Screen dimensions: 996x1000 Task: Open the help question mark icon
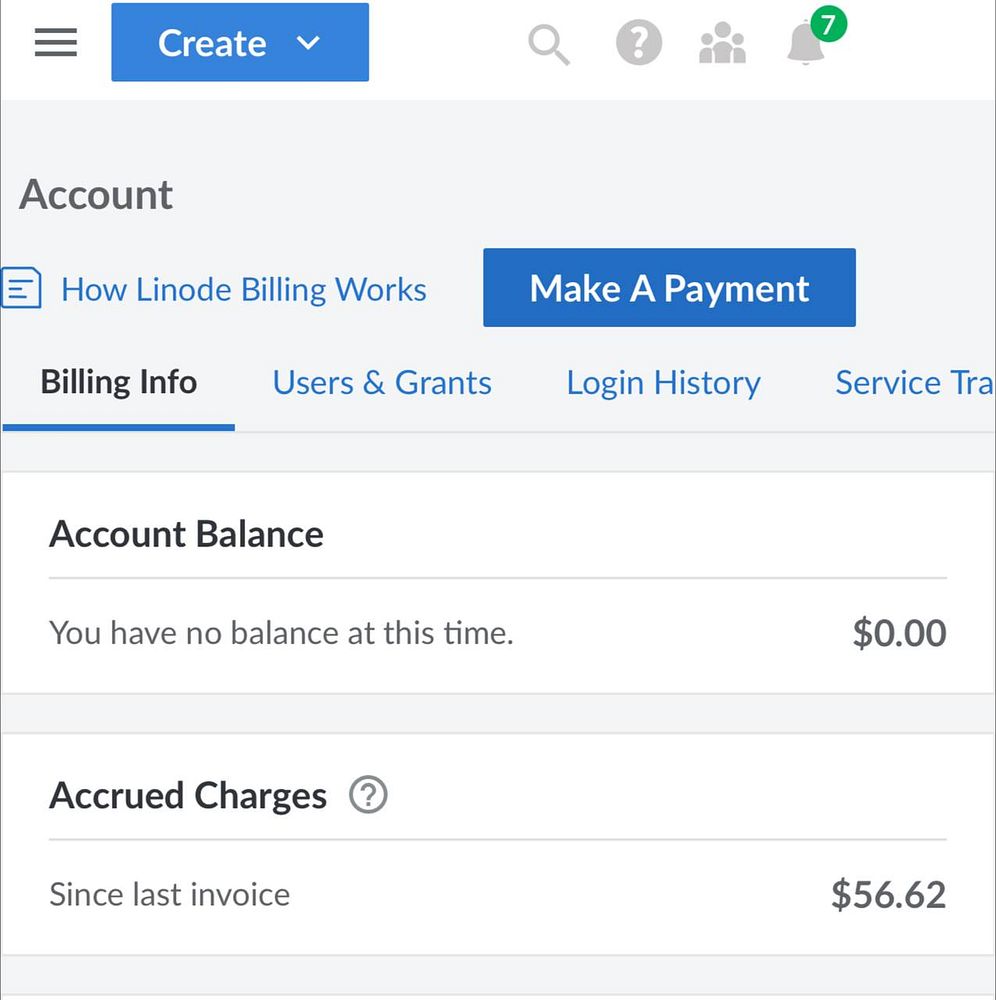[x=639, y=43]
